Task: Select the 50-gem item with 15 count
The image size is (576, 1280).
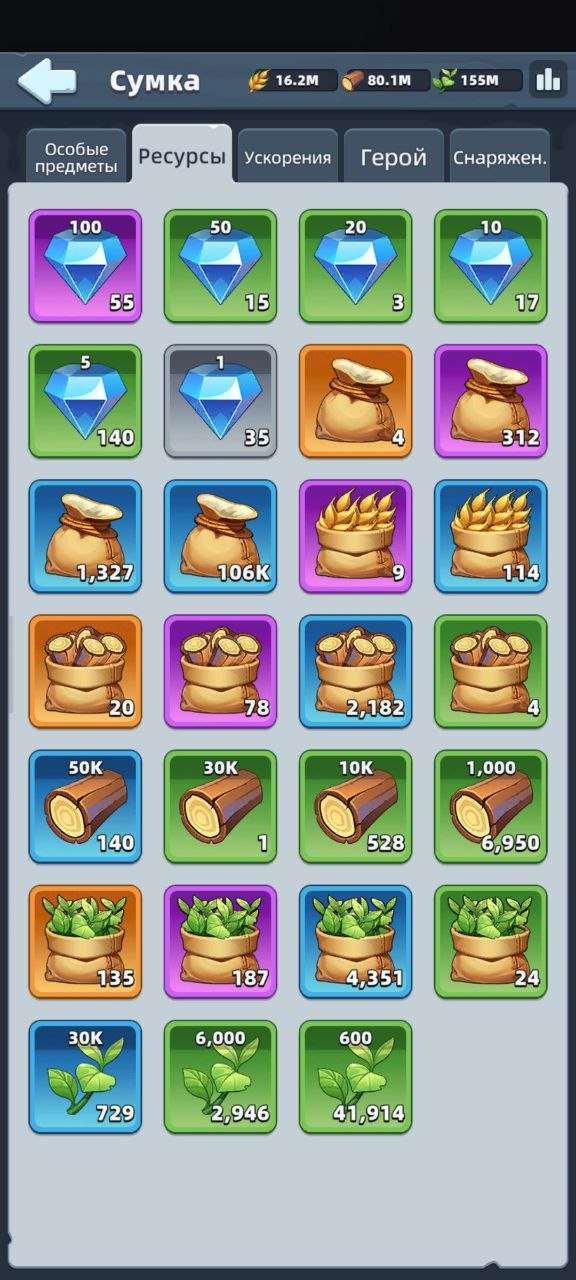Action: point(220,266)
